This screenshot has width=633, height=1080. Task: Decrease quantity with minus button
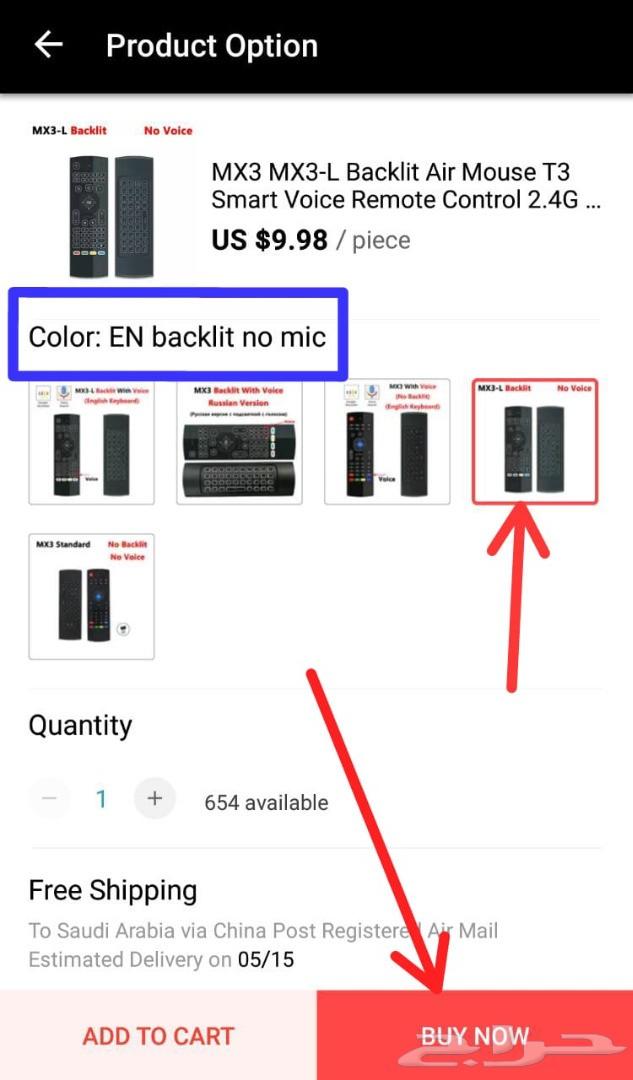(49, 798)
